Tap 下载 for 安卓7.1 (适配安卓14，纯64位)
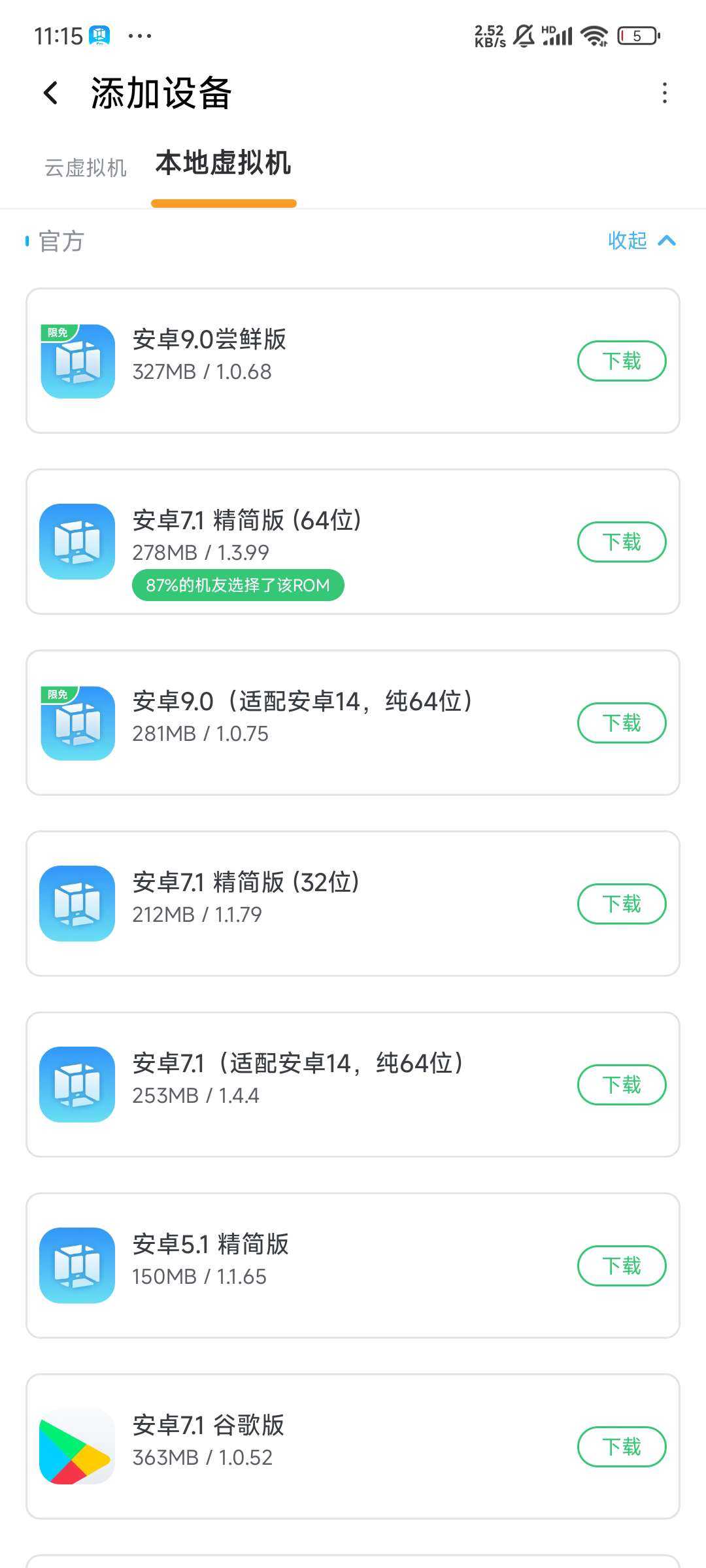This screenshot has width=706, height=1568. pyautogui.click(x=621, y=1085)
